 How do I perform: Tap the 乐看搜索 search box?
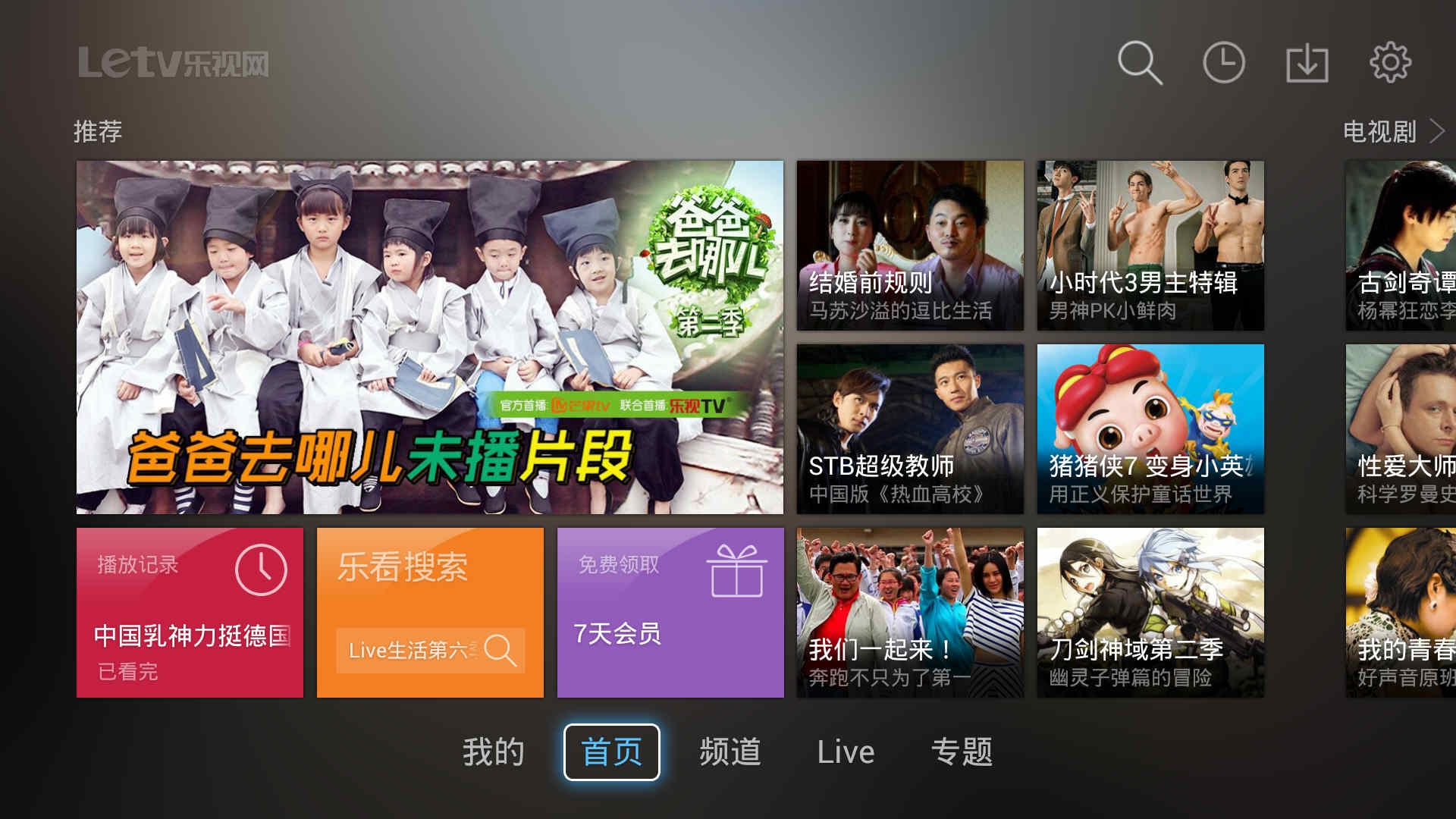[x=430, y=650]
